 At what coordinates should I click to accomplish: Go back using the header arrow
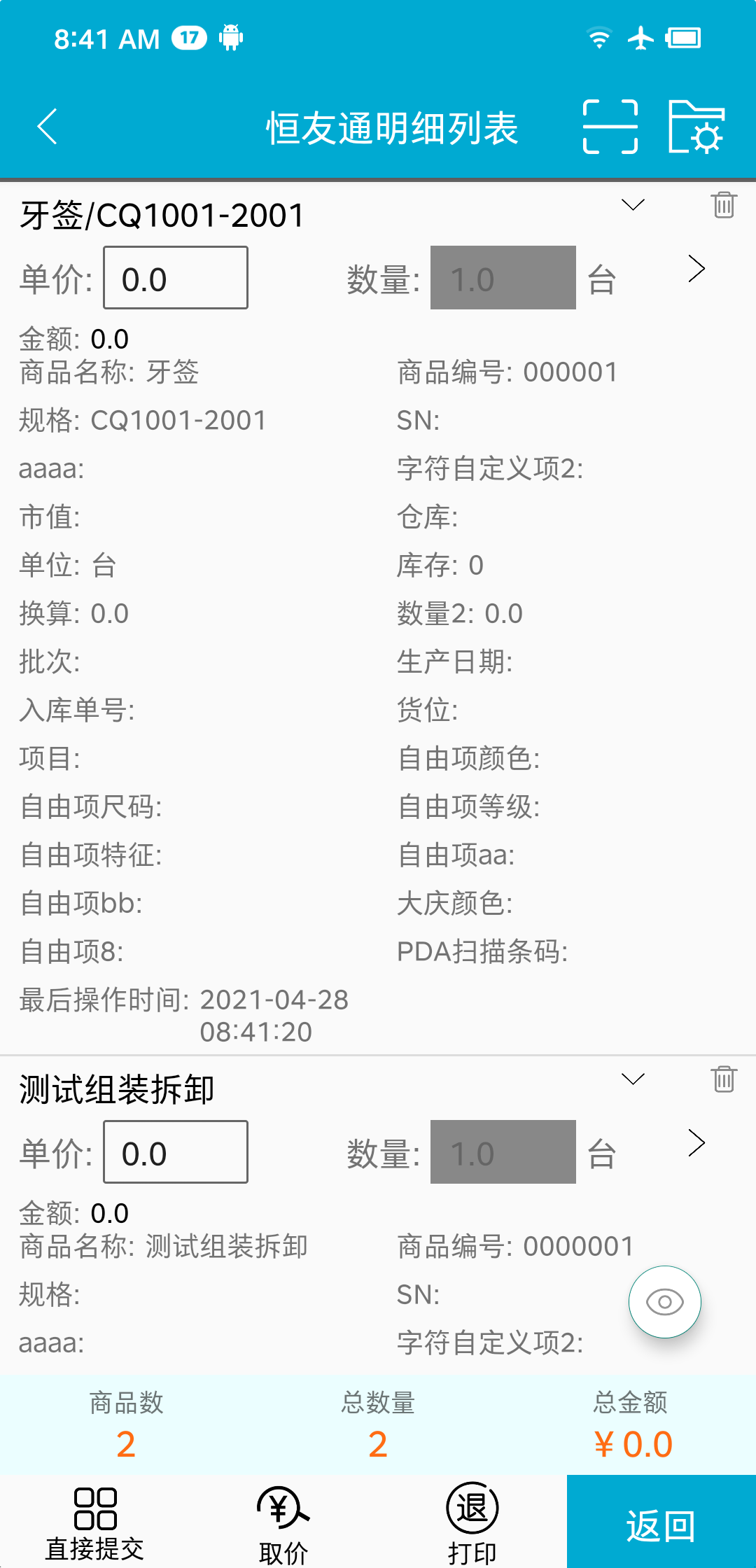[48, 127]
